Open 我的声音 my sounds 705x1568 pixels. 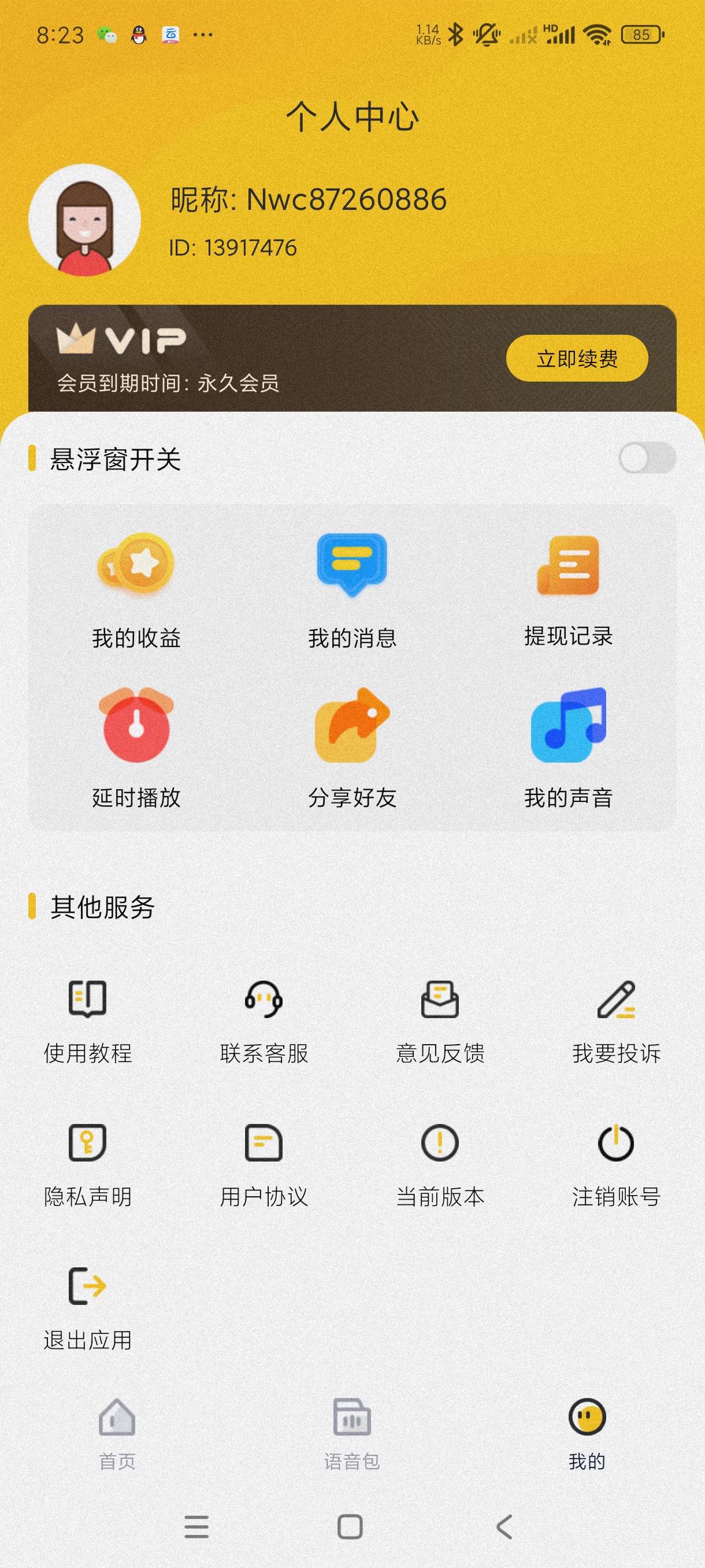pos(568,748)
